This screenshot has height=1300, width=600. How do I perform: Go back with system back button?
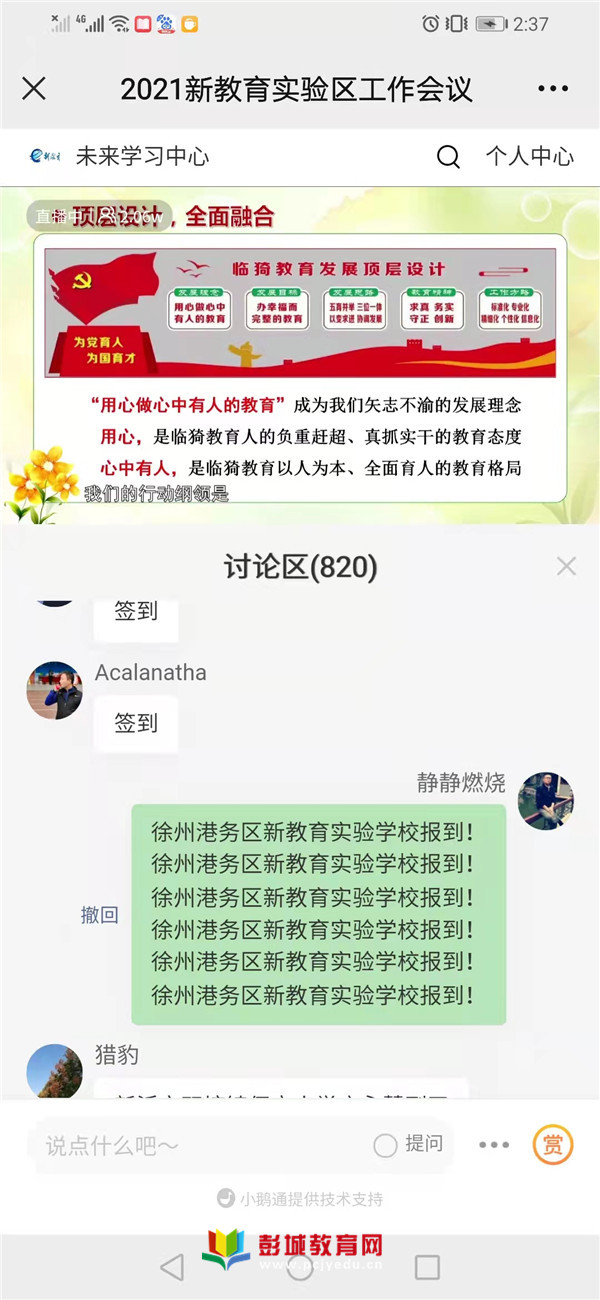click(172, 1268)
